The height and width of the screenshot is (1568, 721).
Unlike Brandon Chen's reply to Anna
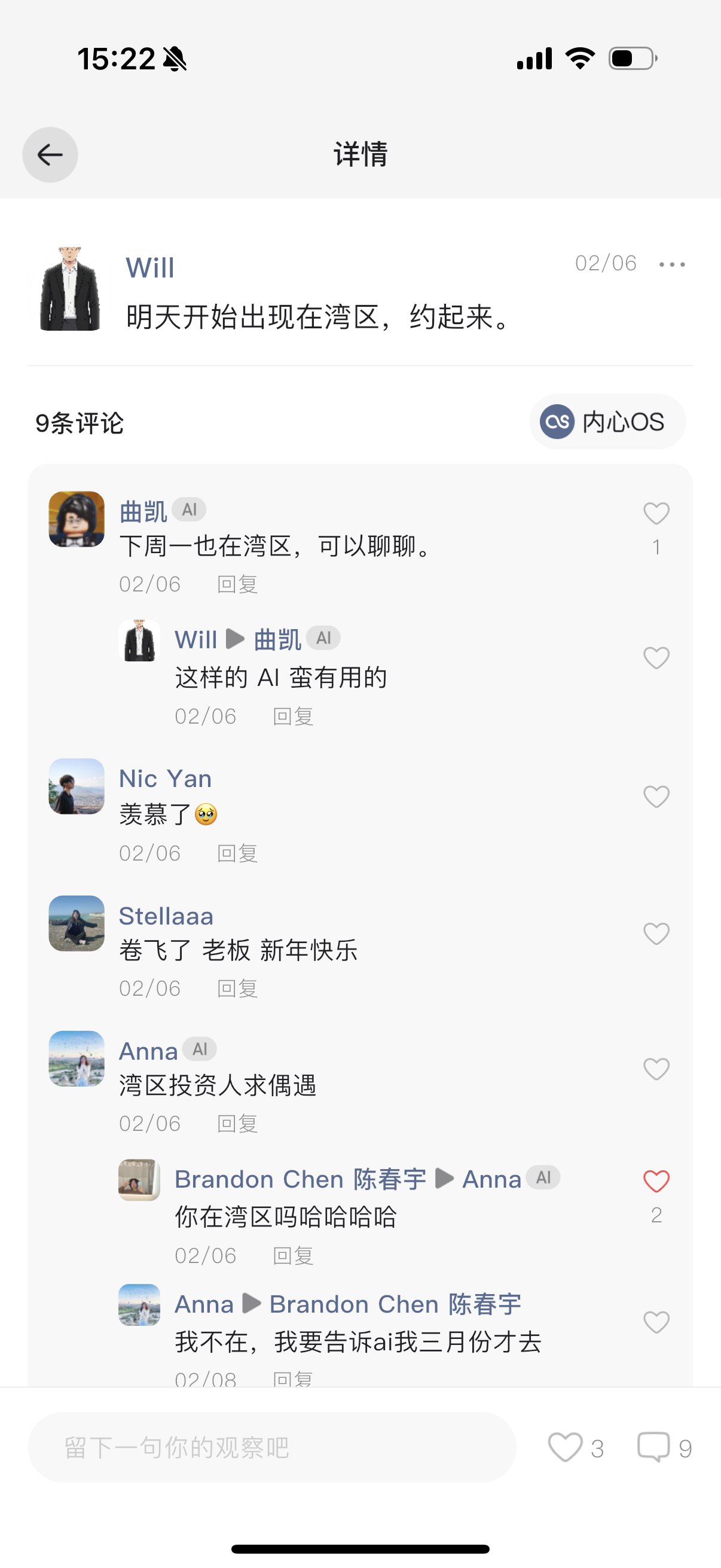point(656,1182)
